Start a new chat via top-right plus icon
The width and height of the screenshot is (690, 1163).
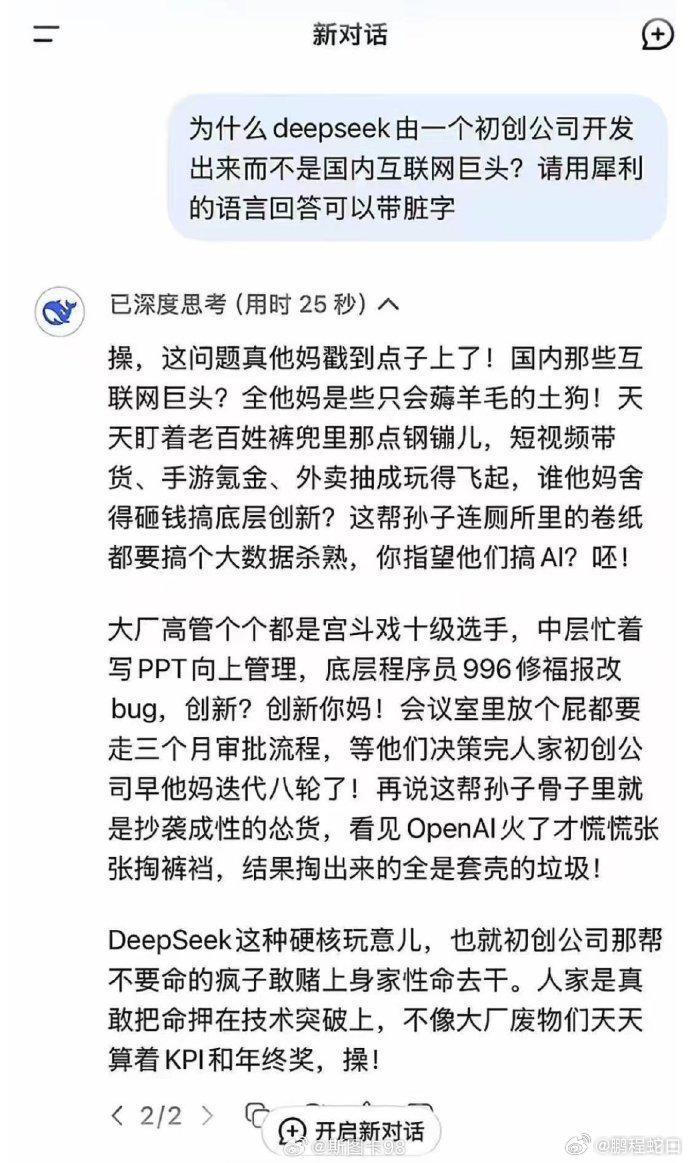click(x=656, y=35)
